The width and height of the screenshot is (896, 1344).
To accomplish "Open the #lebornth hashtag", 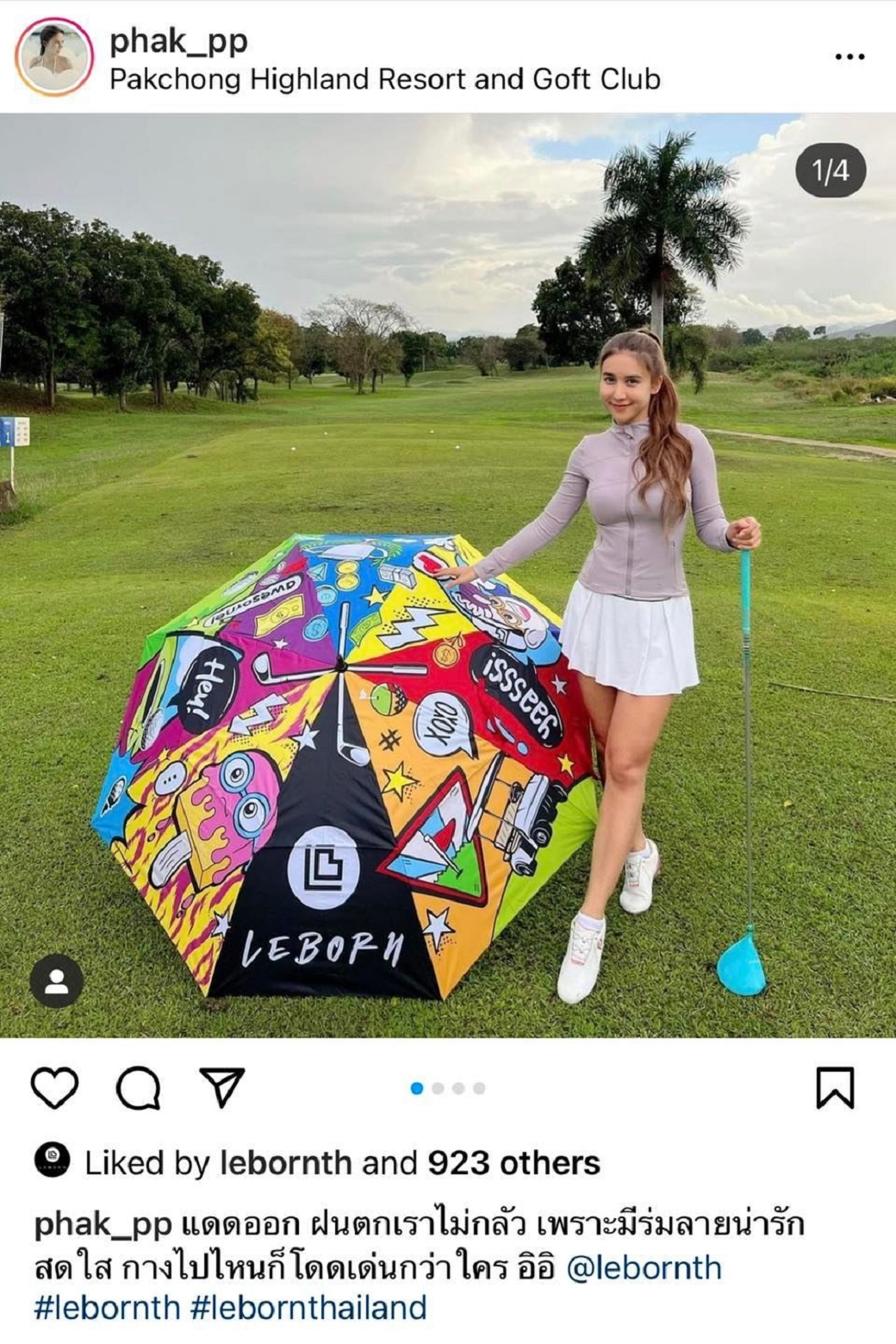I will pyautogui.click(x=107, y=1307).
